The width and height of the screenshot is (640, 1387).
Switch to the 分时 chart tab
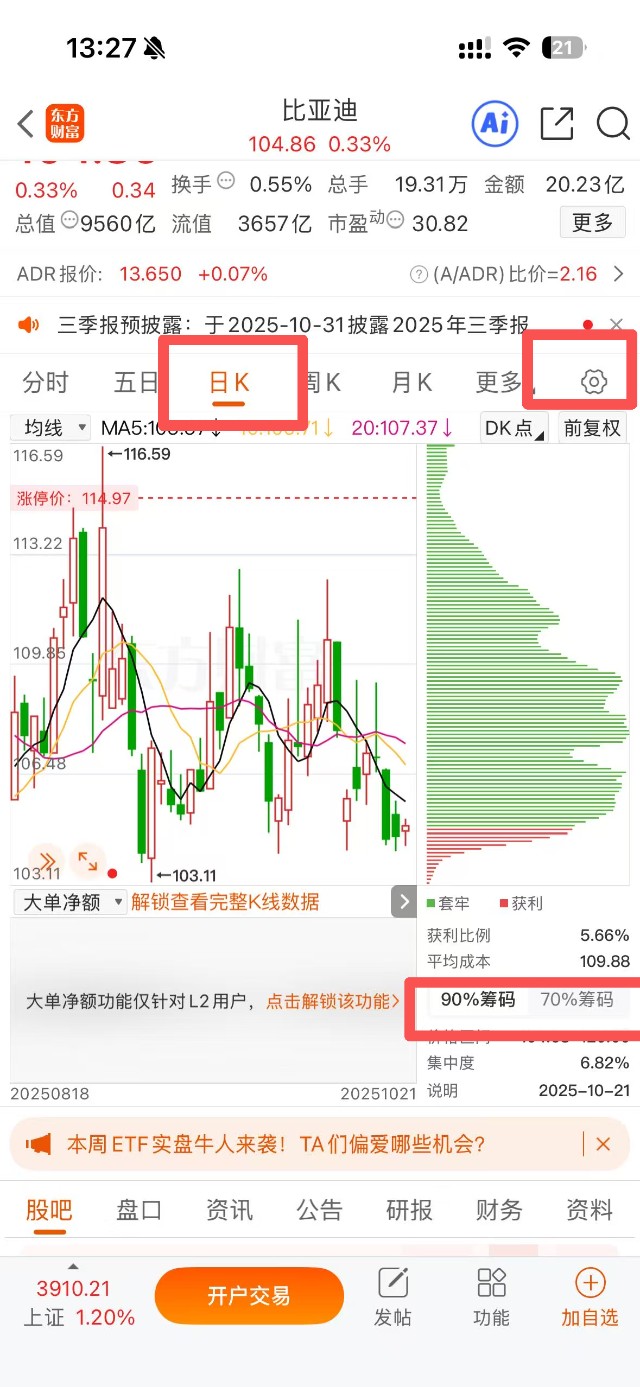tap(46, 382)
